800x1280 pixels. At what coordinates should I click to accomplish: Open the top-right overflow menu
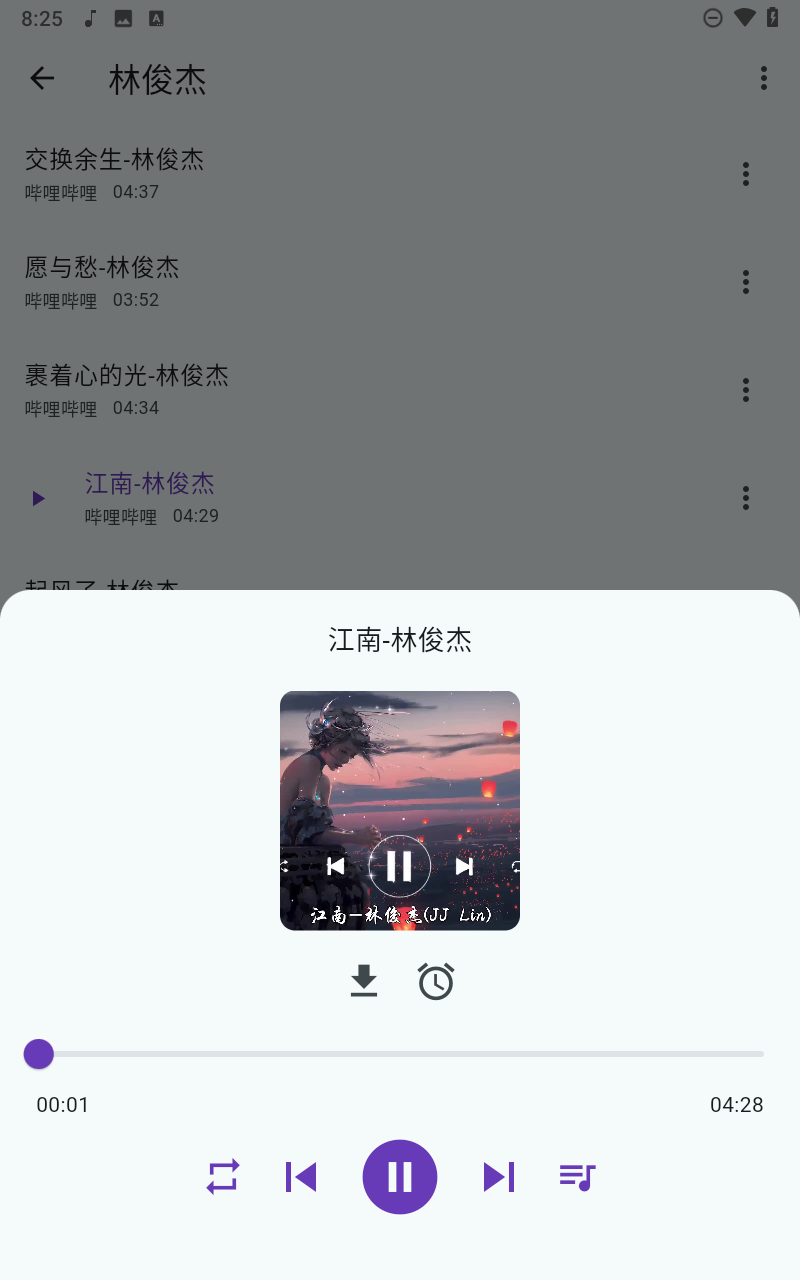pos(763,78)
